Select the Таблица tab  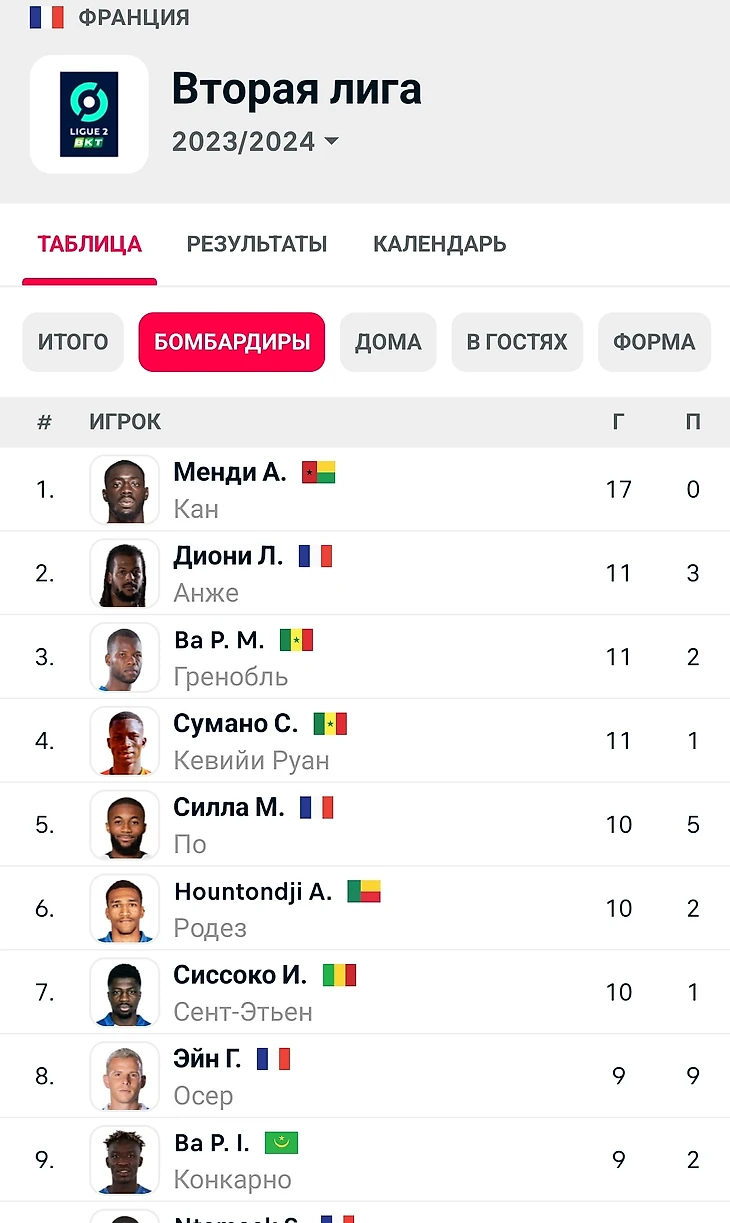click(x=90, y=244)
